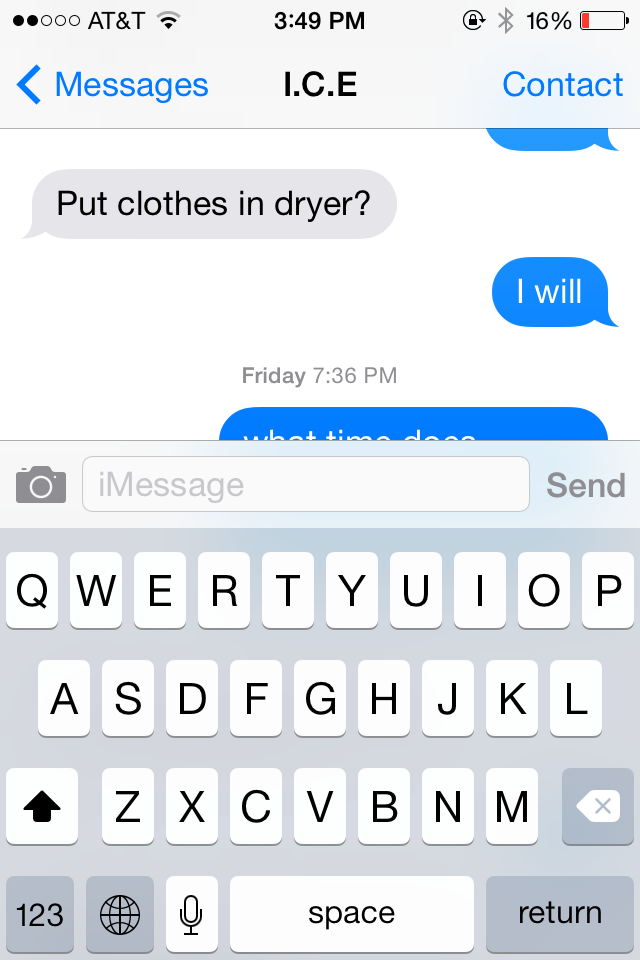
Task: Go back to the Messages list
Action: [112, 86]
